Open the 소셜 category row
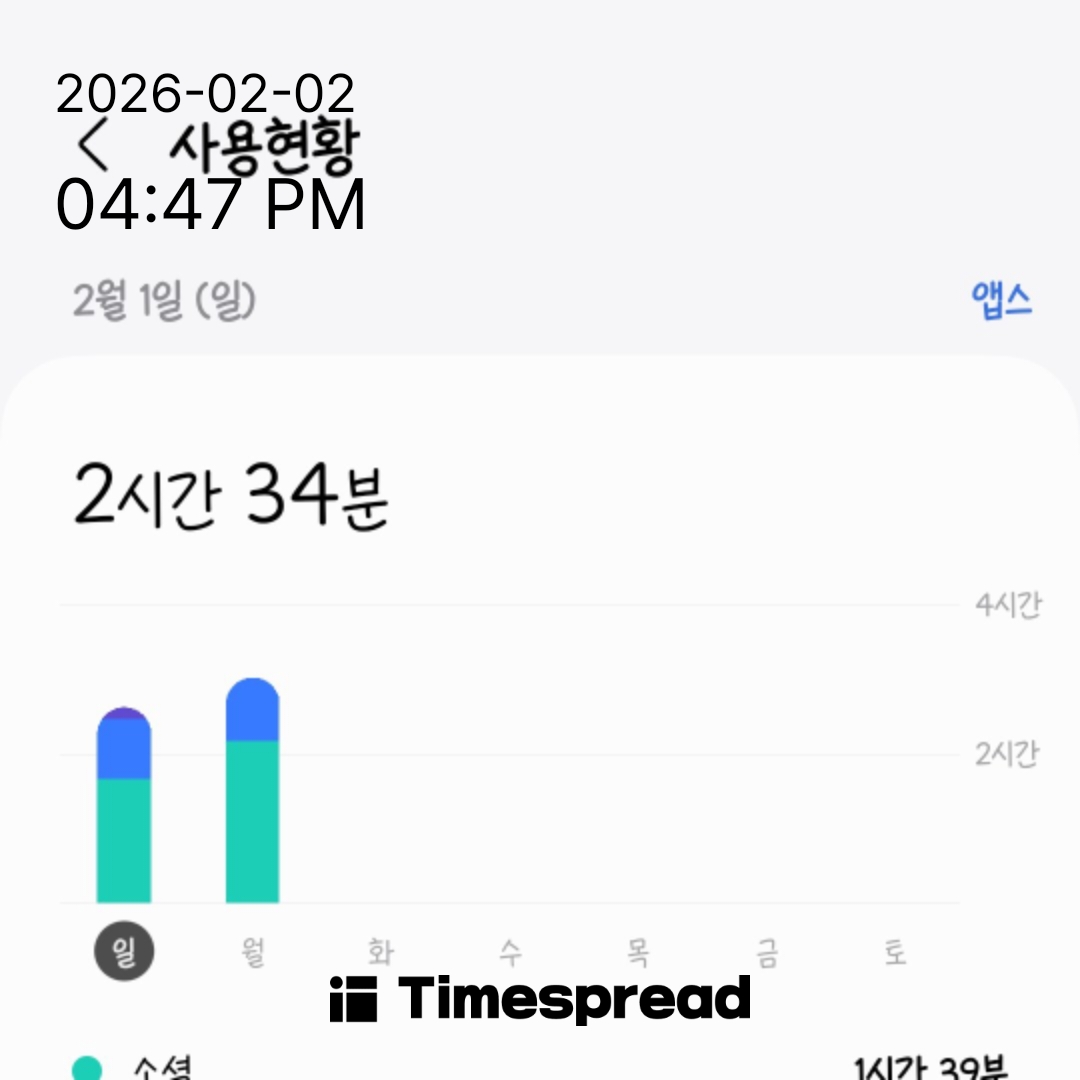 [540, 1068]
